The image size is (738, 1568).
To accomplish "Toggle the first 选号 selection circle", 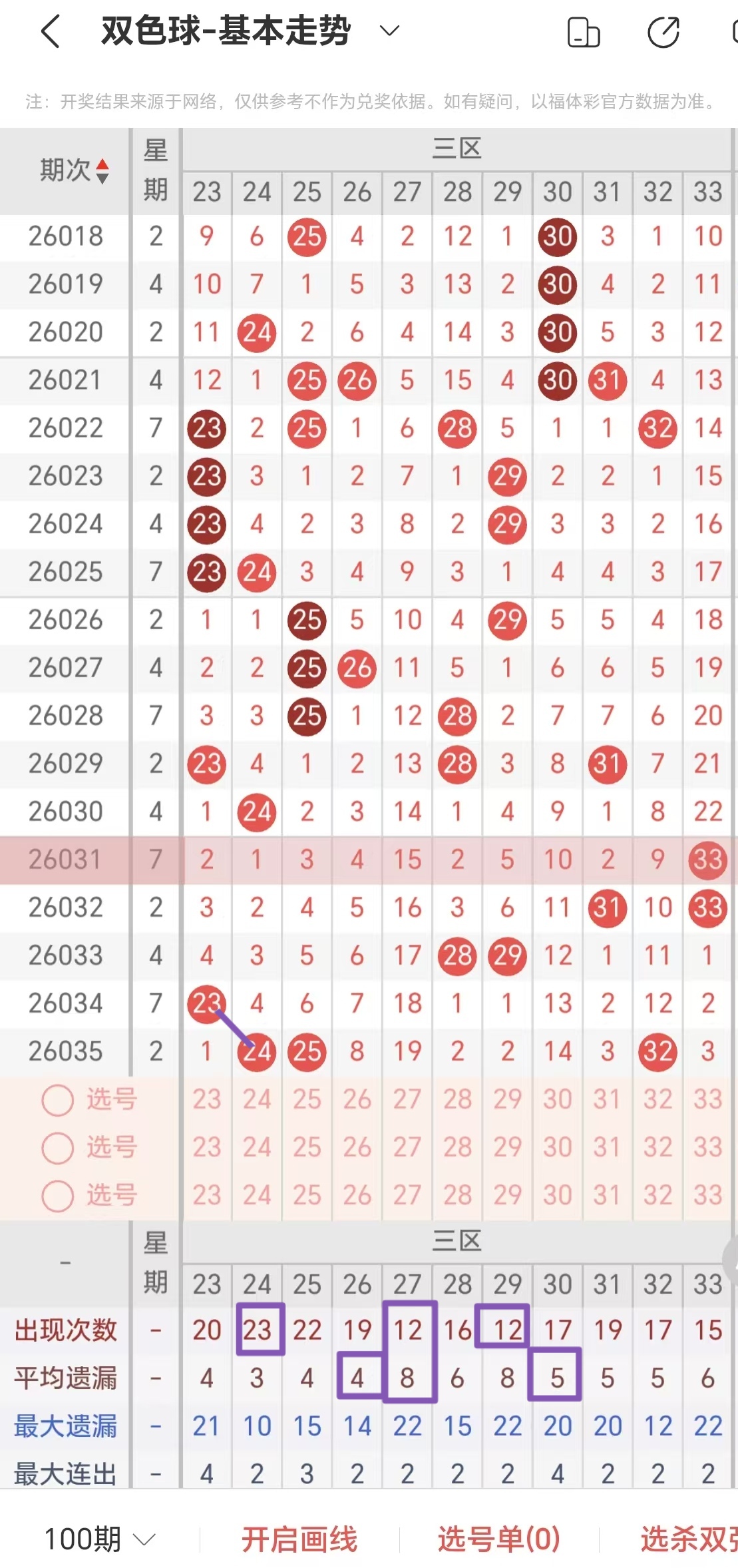I will click(57, 1099).
